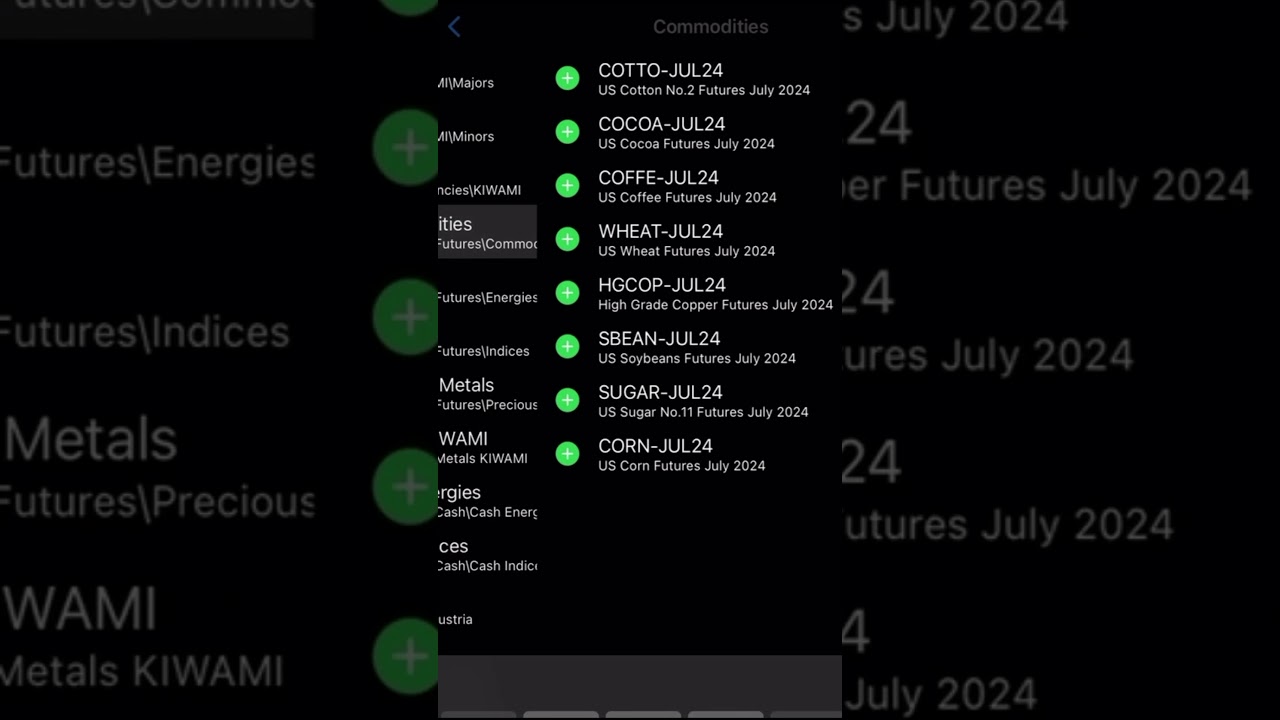
Task: Add SUGAR-JUL24 symbol
Action: [x=567, y=401]
